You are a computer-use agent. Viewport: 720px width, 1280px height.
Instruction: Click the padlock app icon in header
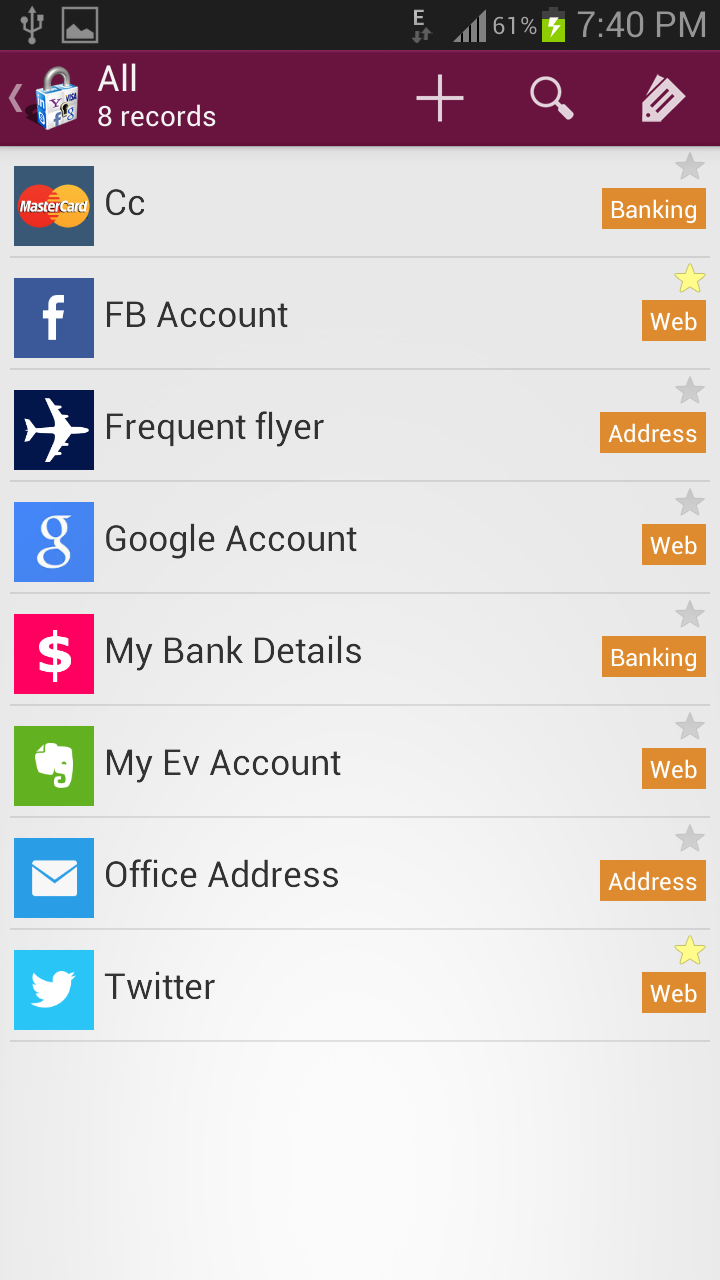click(x=55, y=98)
